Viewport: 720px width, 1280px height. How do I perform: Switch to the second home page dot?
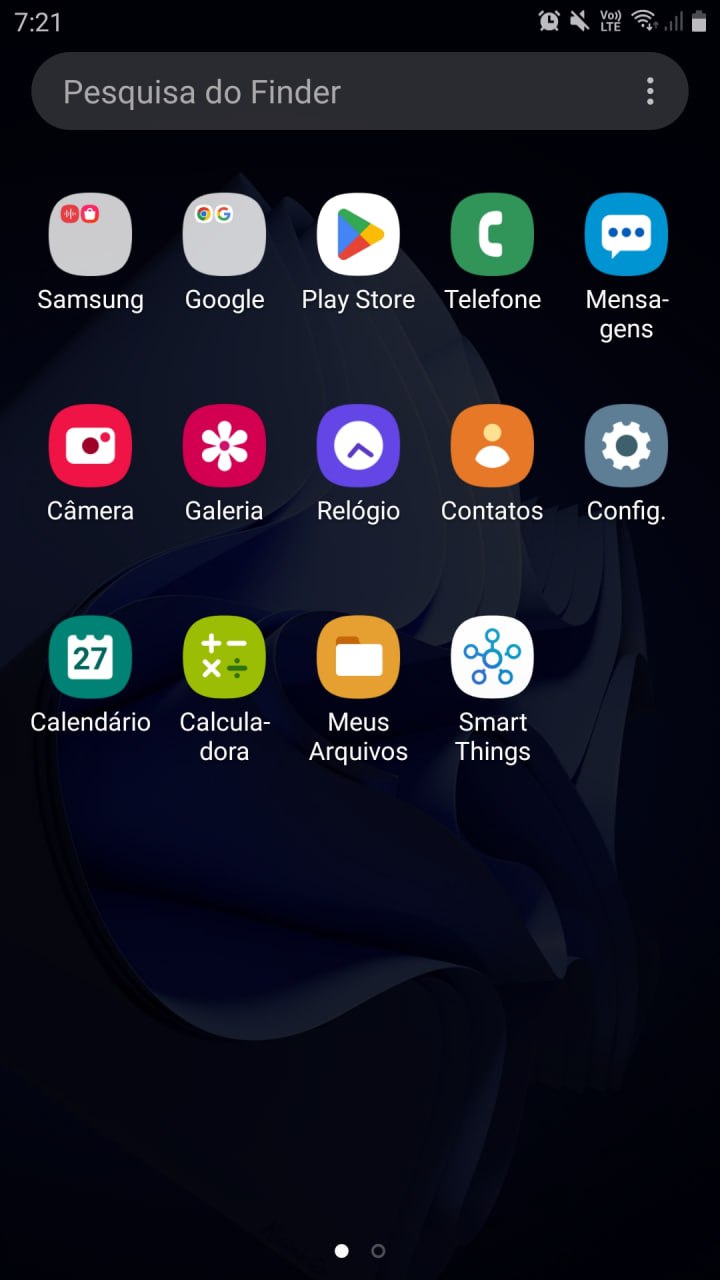378,1250
